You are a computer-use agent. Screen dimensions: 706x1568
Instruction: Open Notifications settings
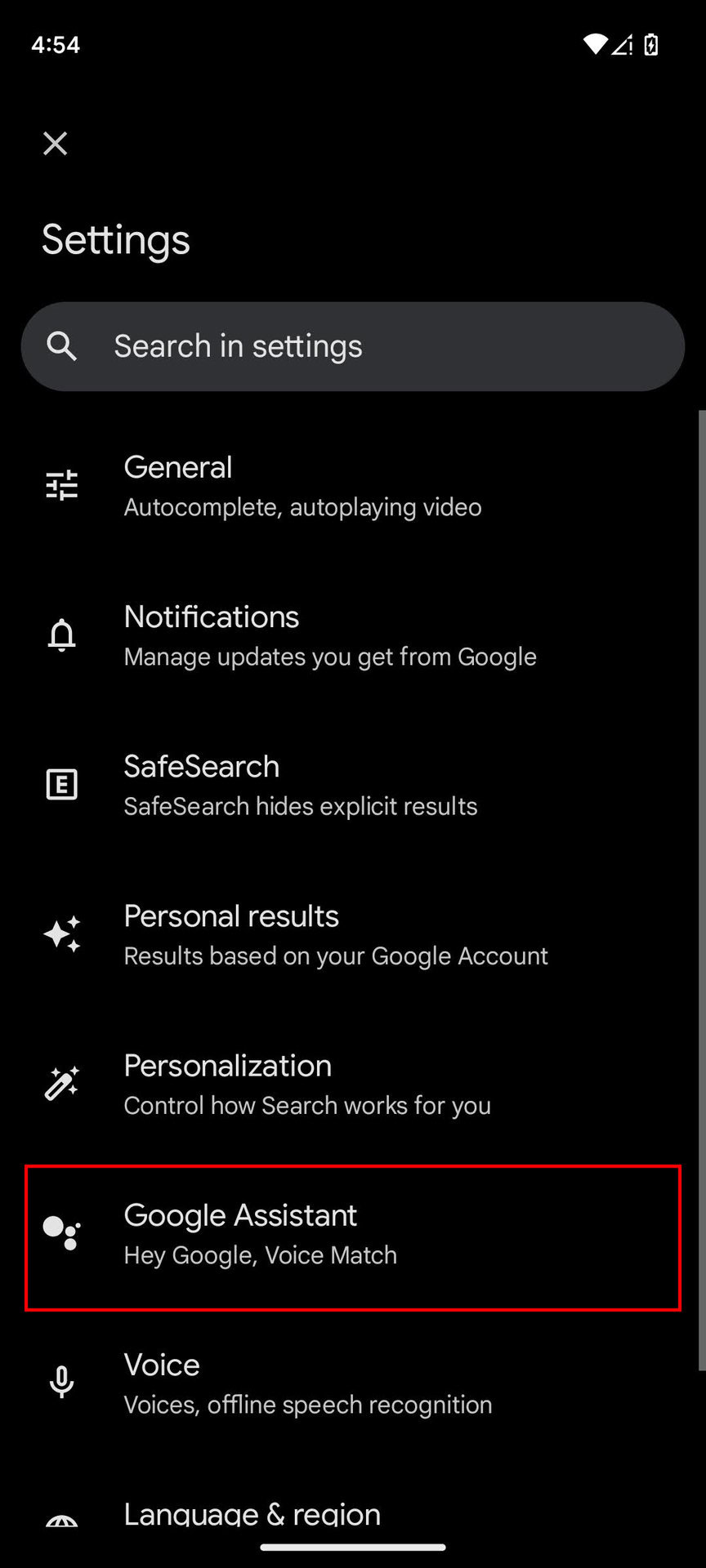pos(353,635)
